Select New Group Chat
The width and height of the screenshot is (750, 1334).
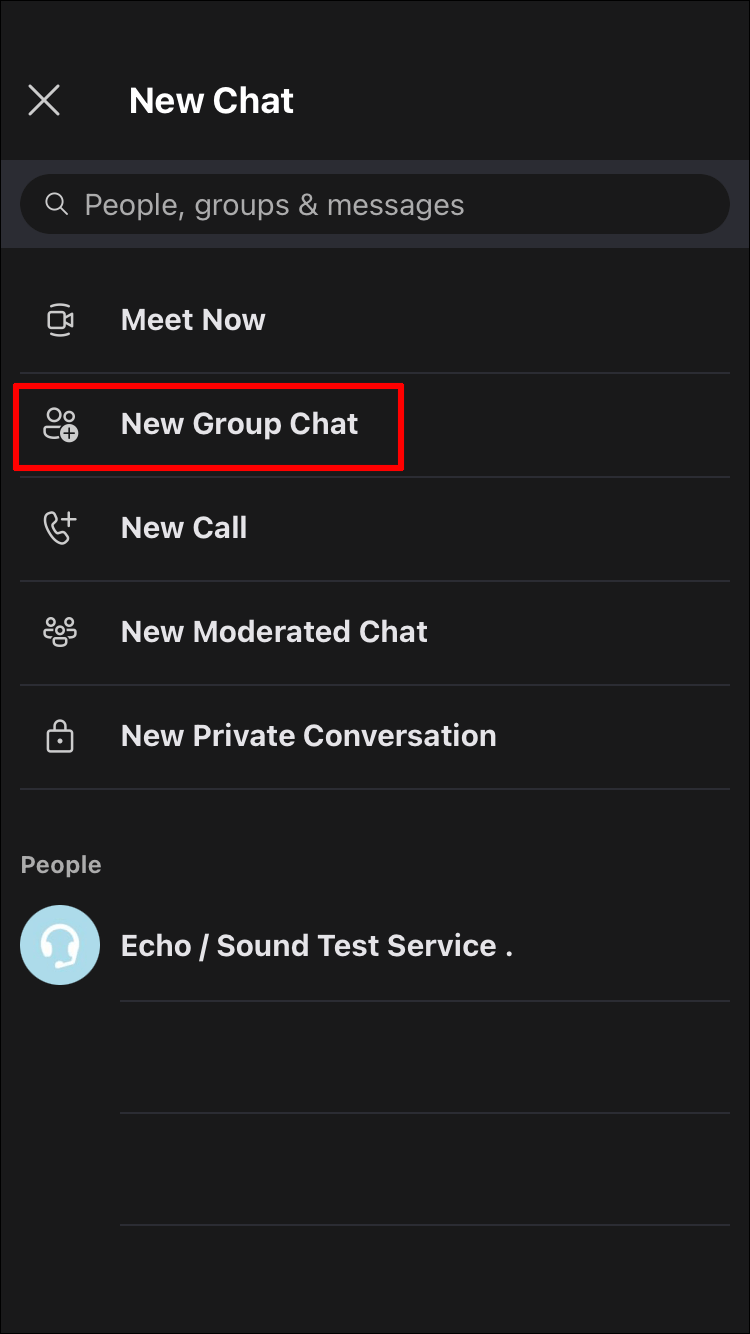(x=375, y=425)
